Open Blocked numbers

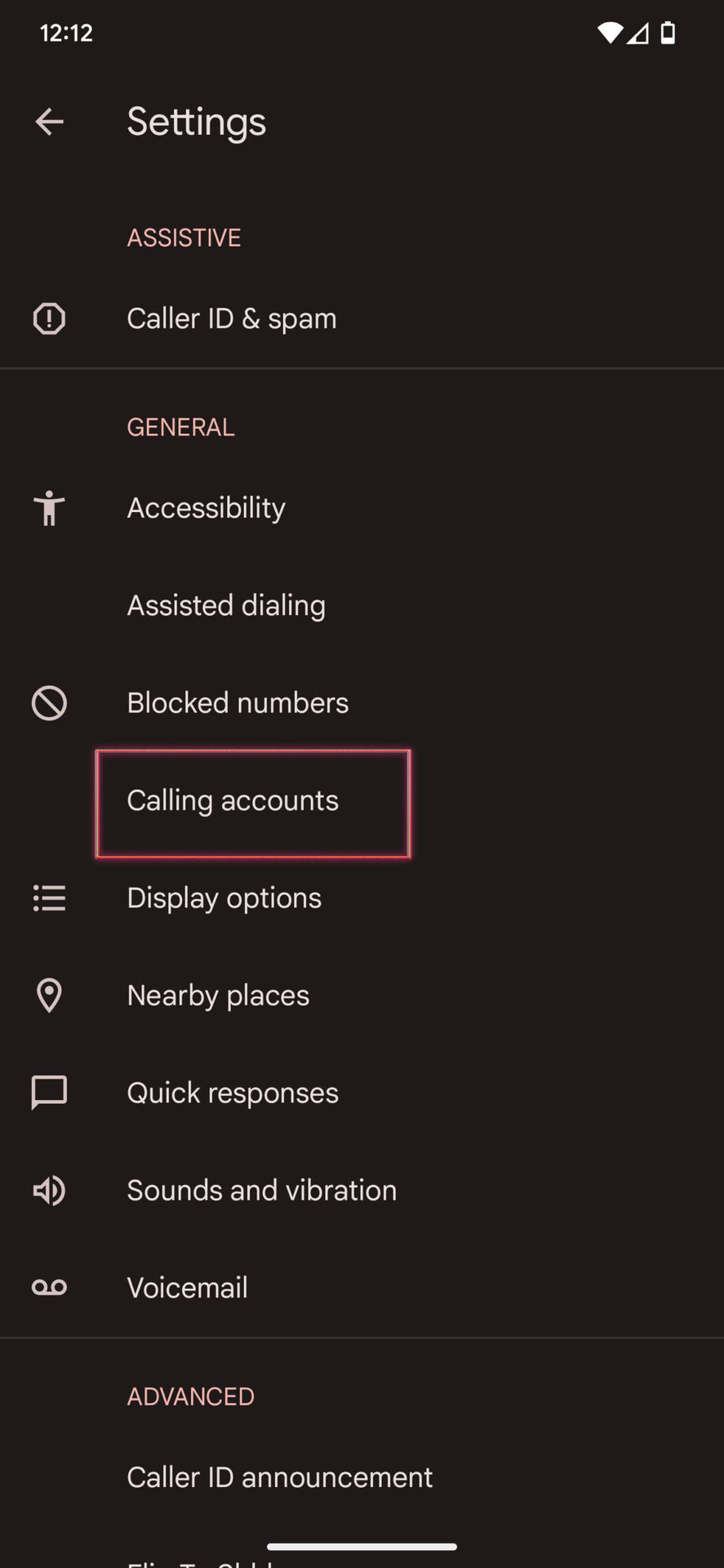point(362,703)
